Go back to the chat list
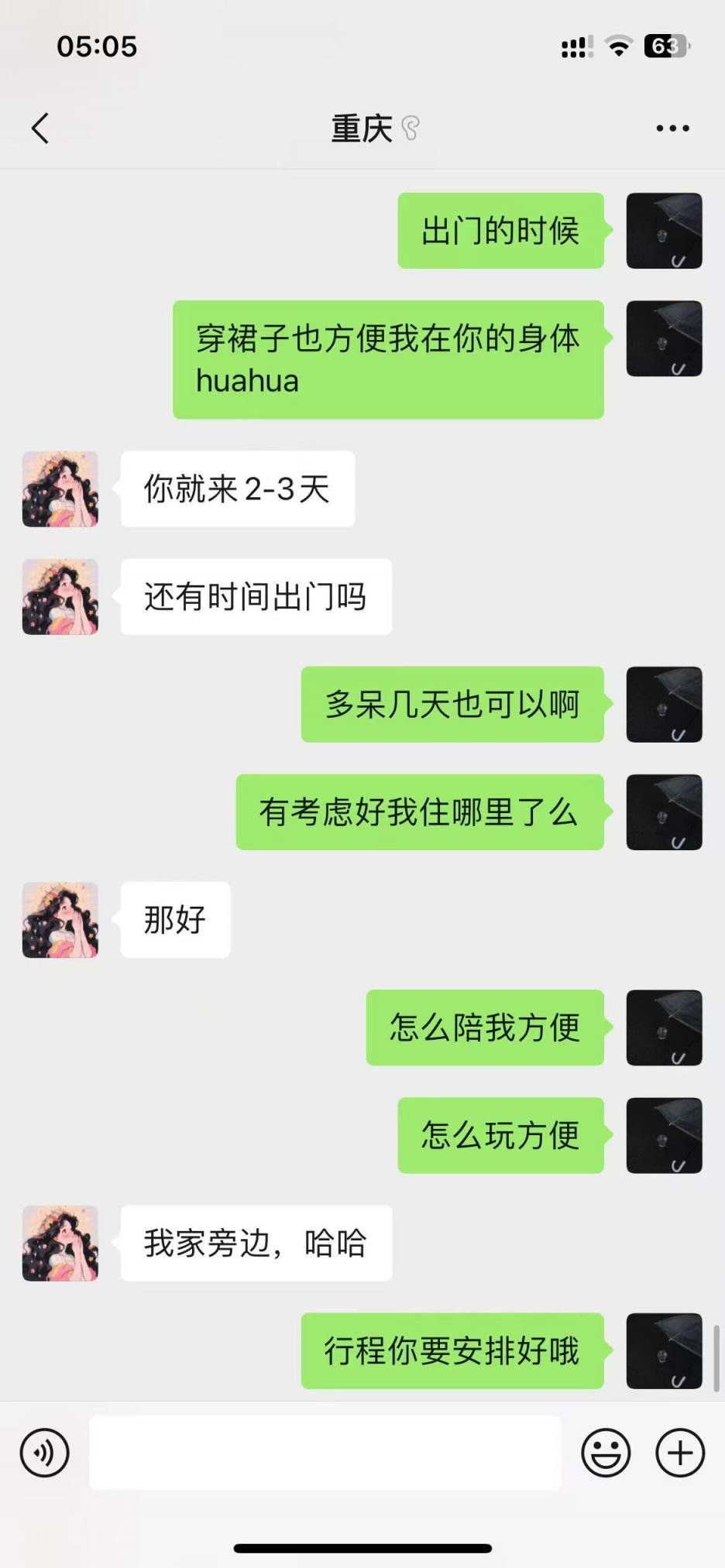 click(40, 129)
